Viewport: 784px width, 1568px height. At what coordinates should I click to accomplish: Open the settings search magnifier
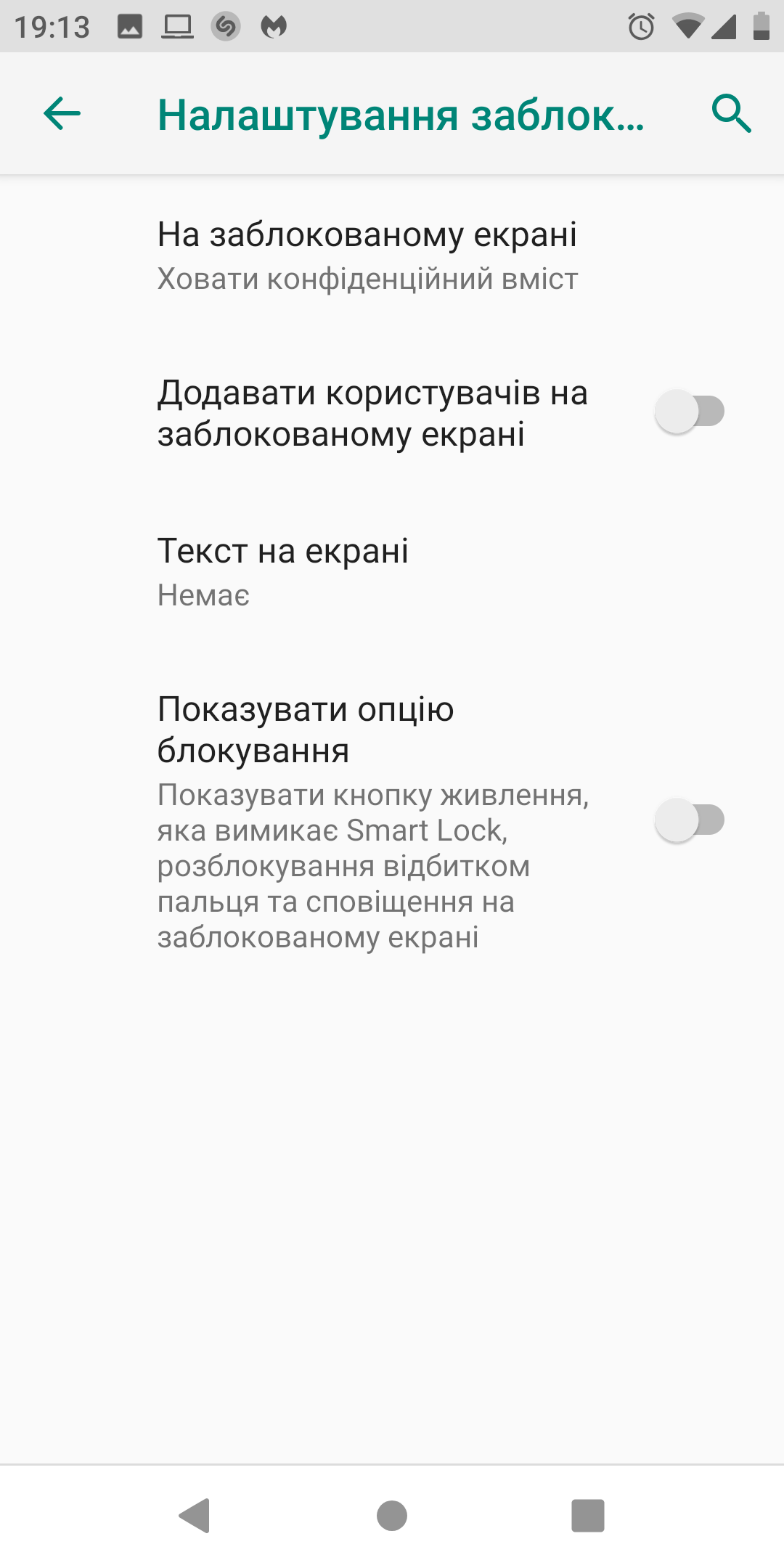(x=731, y=113)
